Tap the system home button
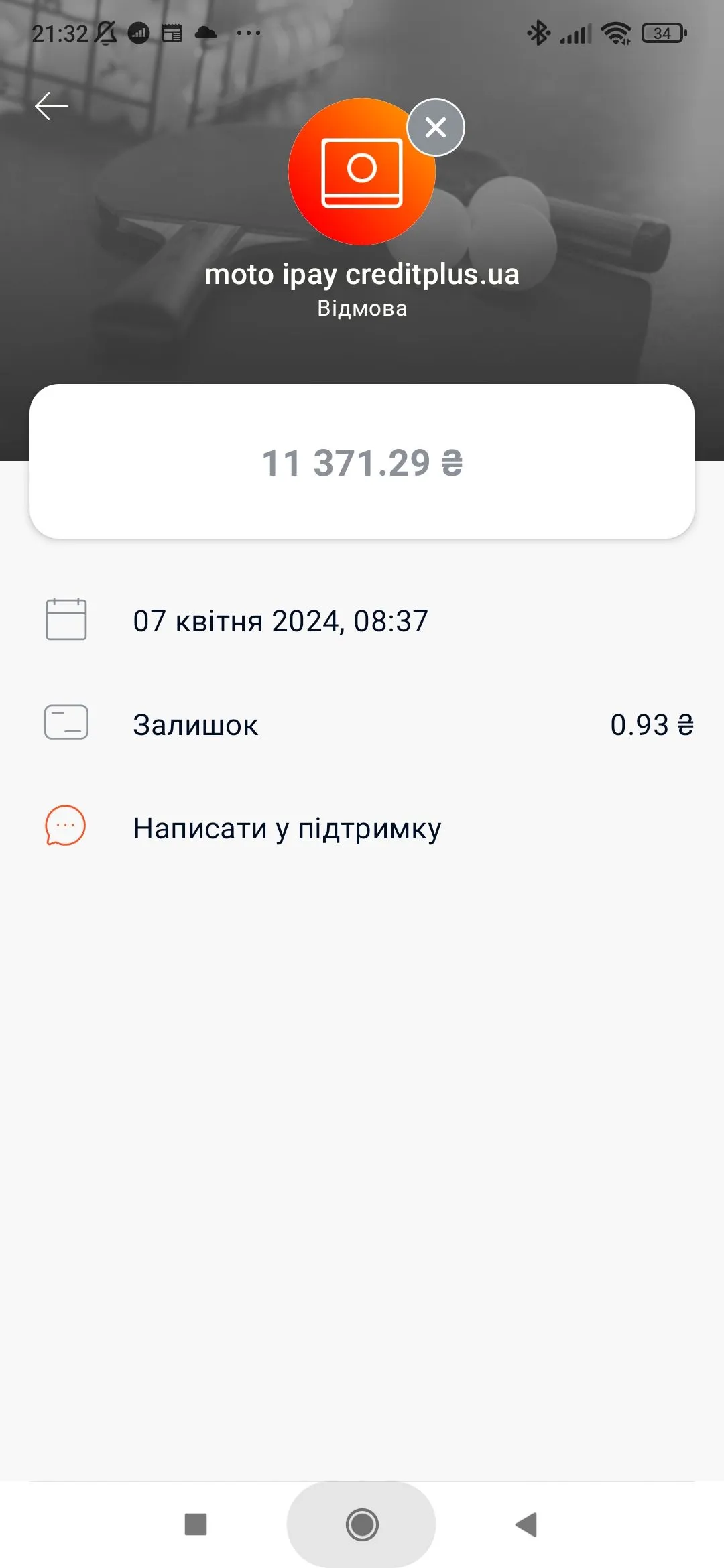Screen dimensions: 724x1568 pyautogui.click(x=362, y=1524)
